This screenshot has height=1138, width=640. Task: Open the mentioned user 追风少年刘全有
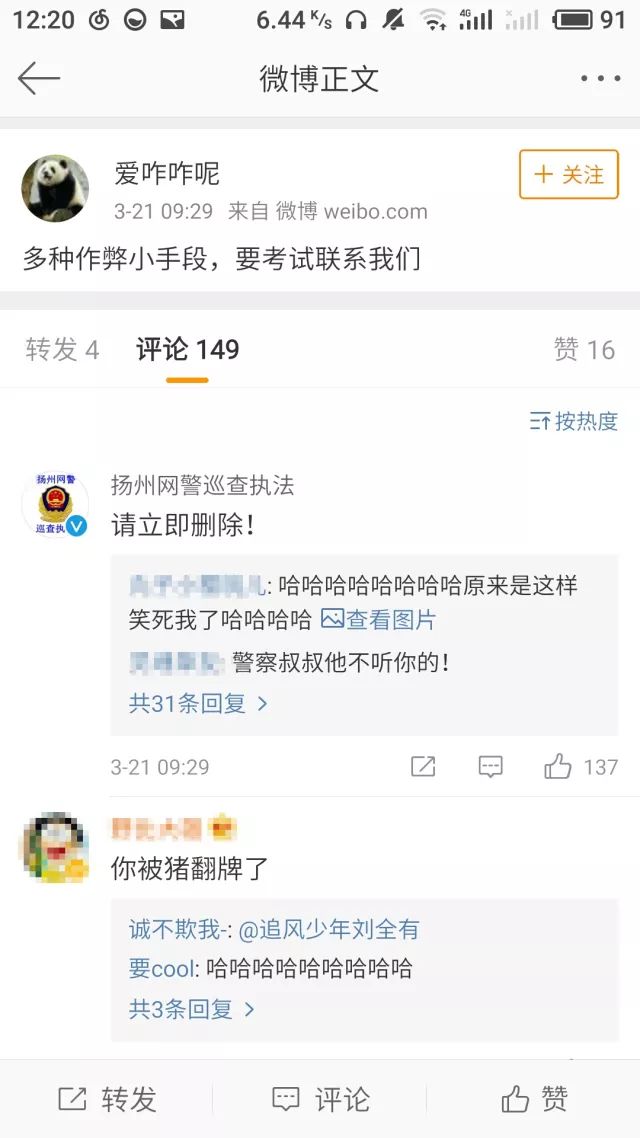pos(328,929)
